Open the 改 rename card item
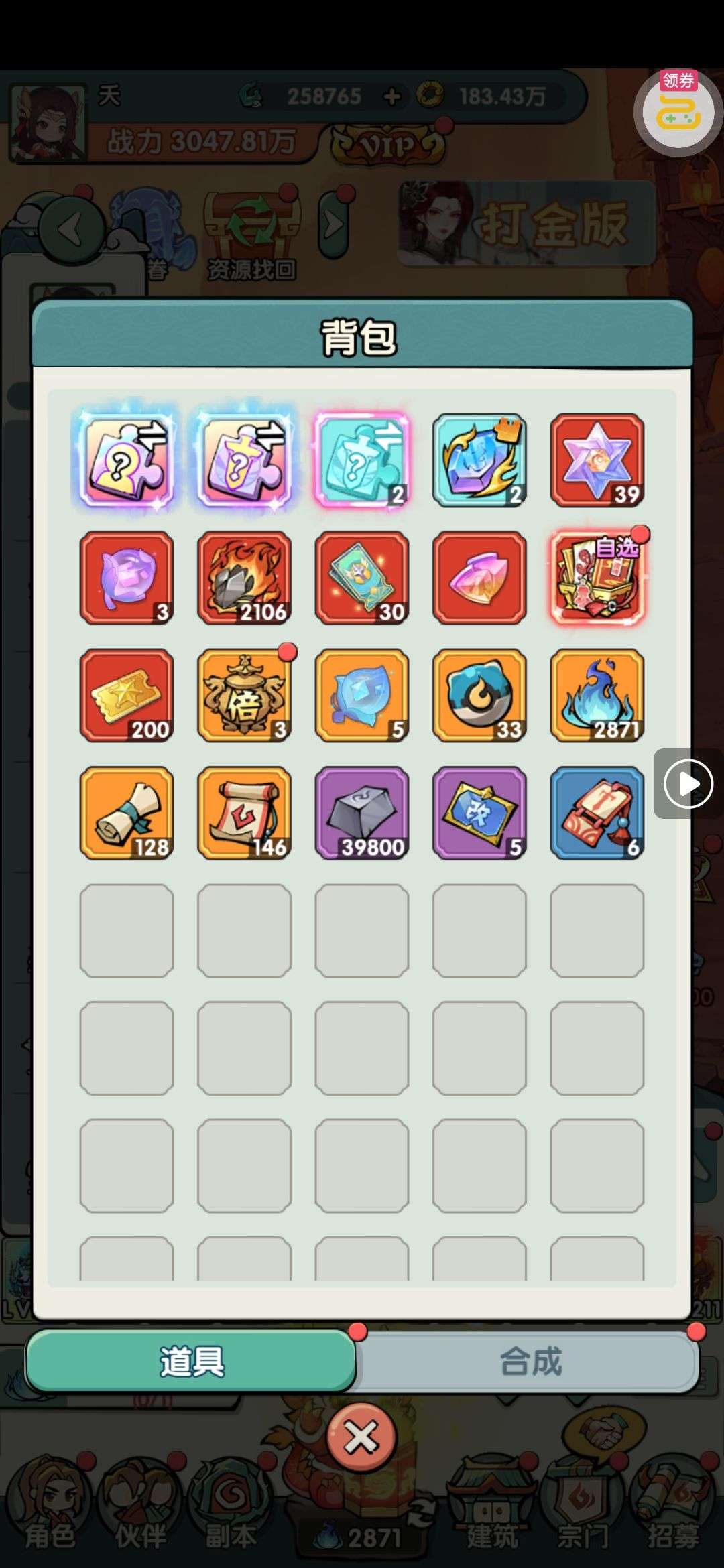Image resolution: width=724 pixels, height=1568 pixels. click(479, 813)
